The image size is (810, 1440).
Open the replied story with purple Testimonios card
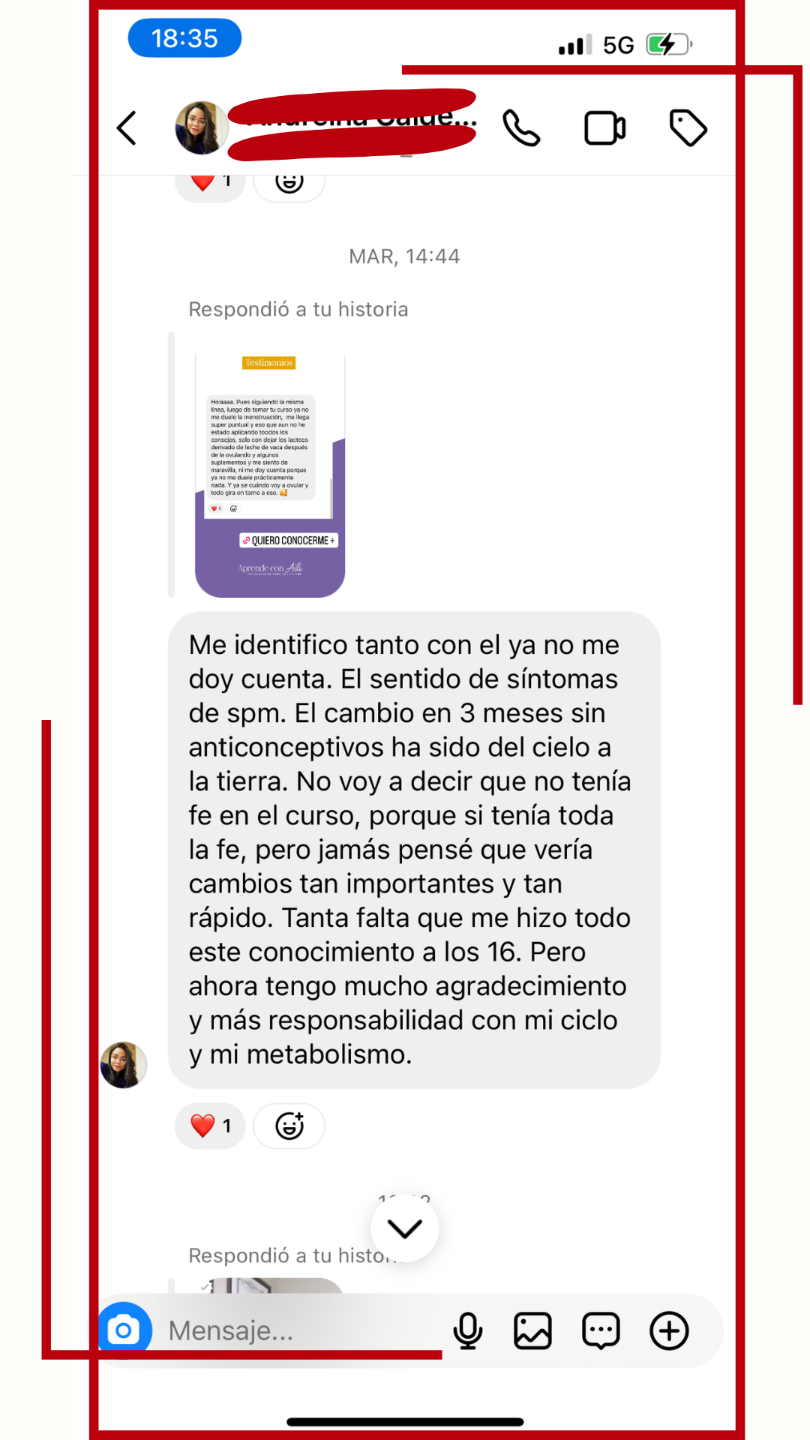(x=270, y=474)
